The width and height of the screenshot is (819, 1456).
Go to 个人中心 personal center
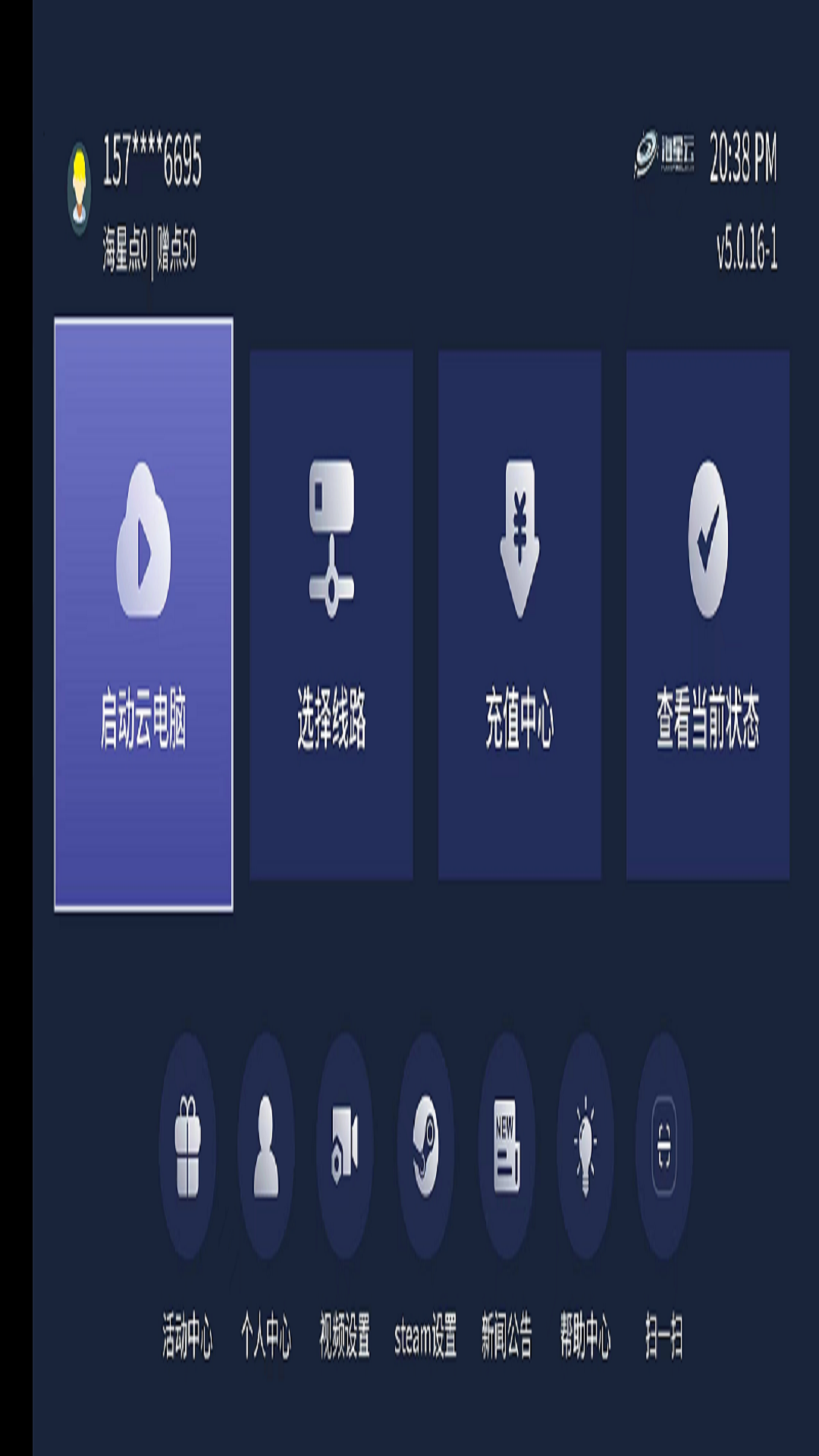tap(265, 1147)
